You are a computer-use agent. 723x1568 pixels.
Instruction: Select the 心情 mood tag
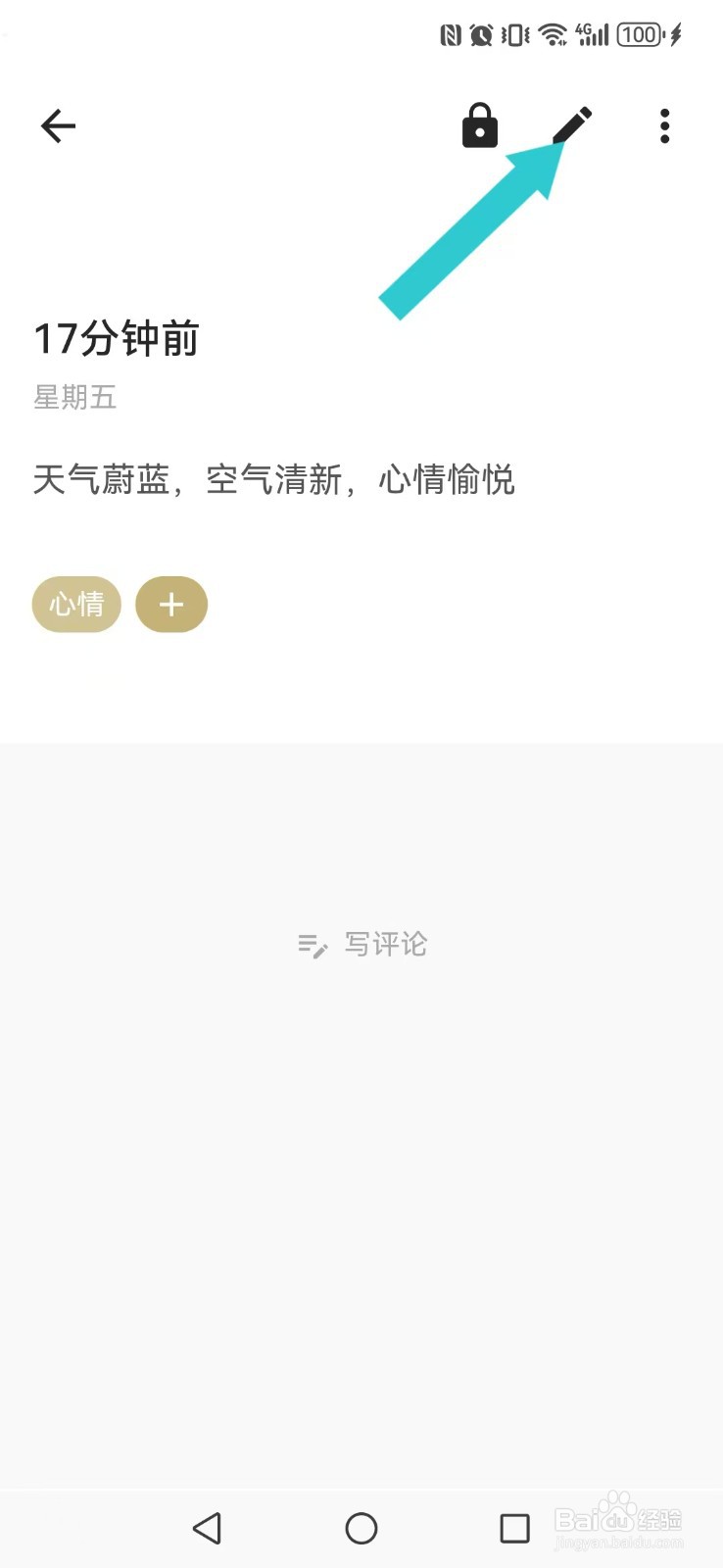(x=76, y=605)
